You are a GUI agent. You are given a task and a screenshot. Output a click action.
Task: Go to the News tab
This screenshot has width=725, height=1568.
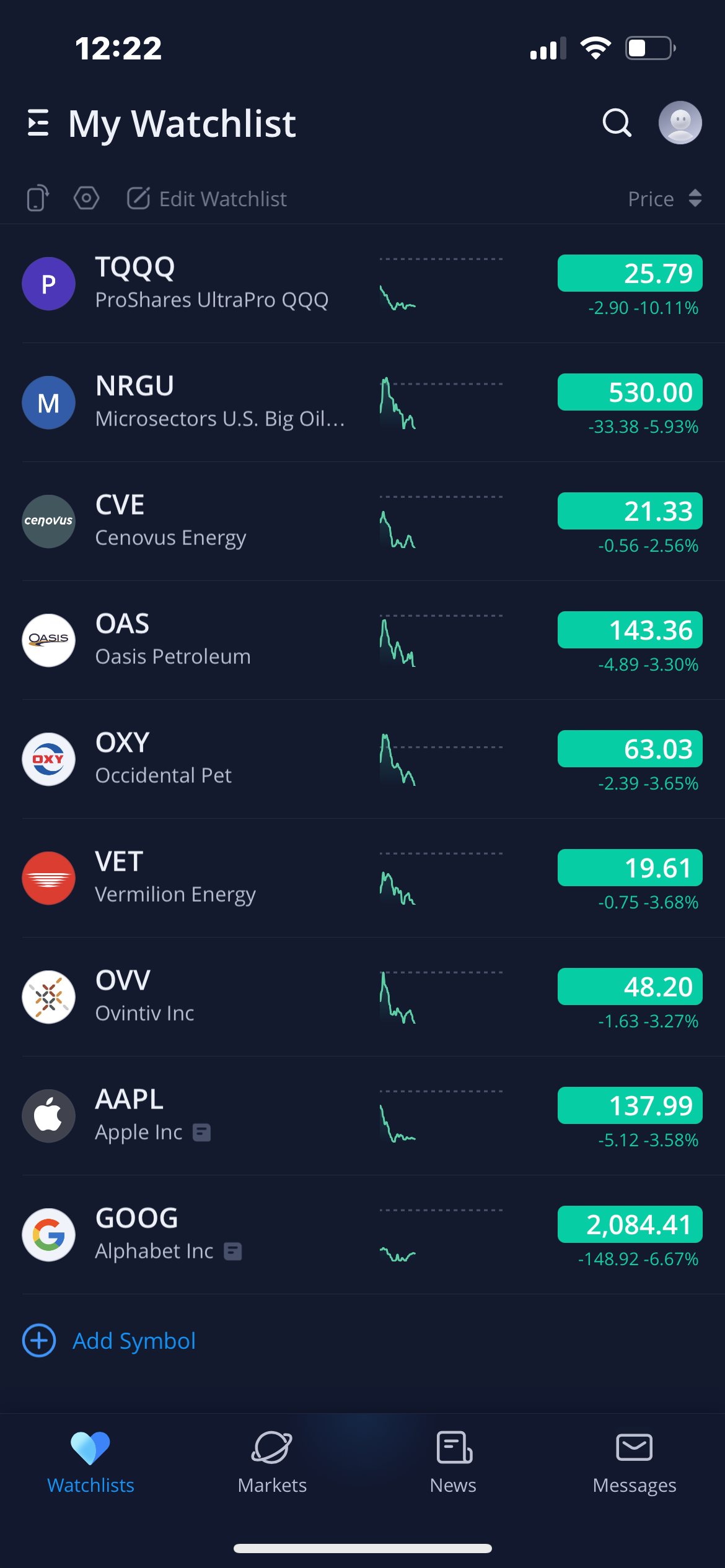coord(453,1463)
